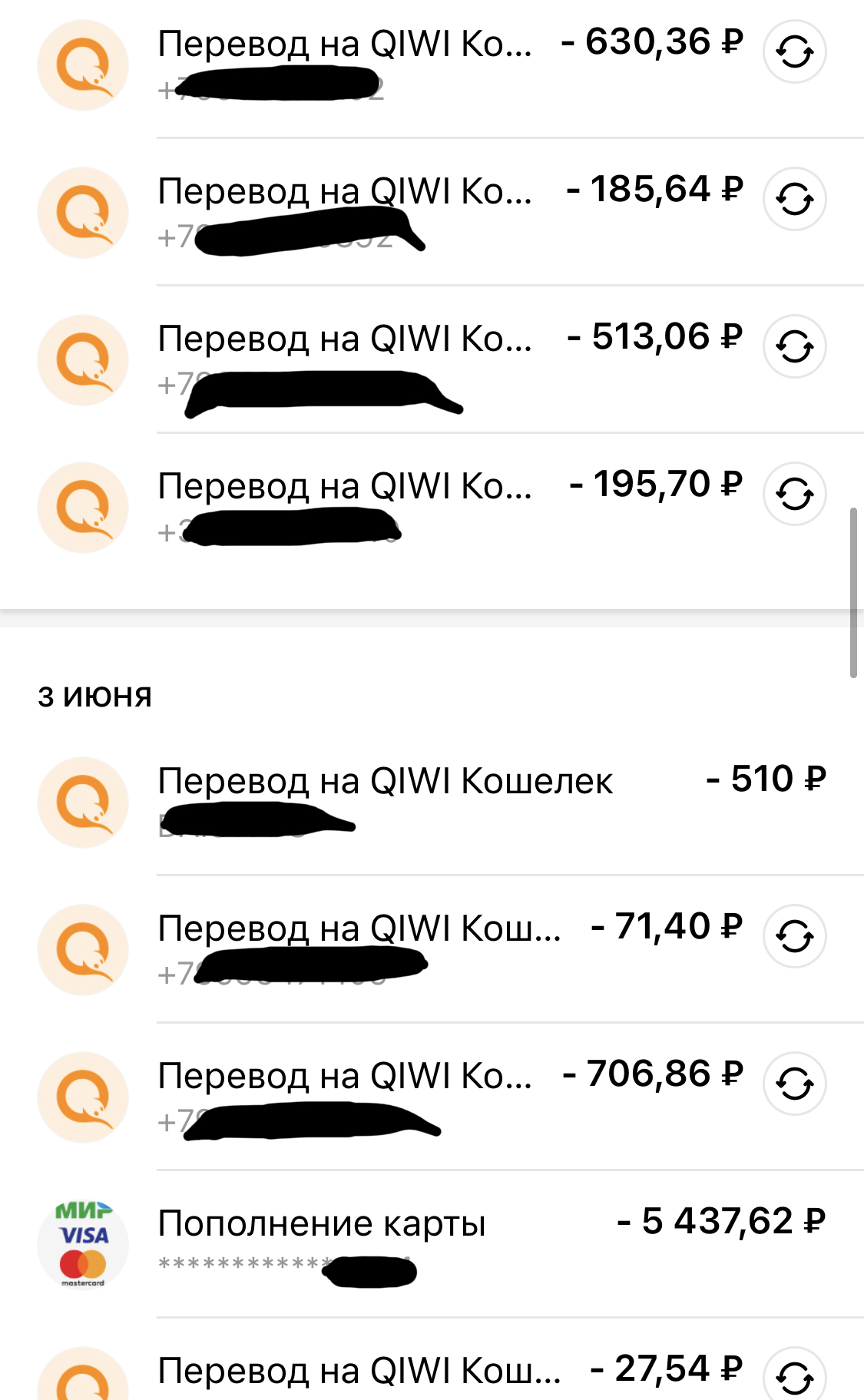The image size is (864, 1400).
Task: Tap repeat icon for 513,06 ₽ transfer
Action: [794, 347]
